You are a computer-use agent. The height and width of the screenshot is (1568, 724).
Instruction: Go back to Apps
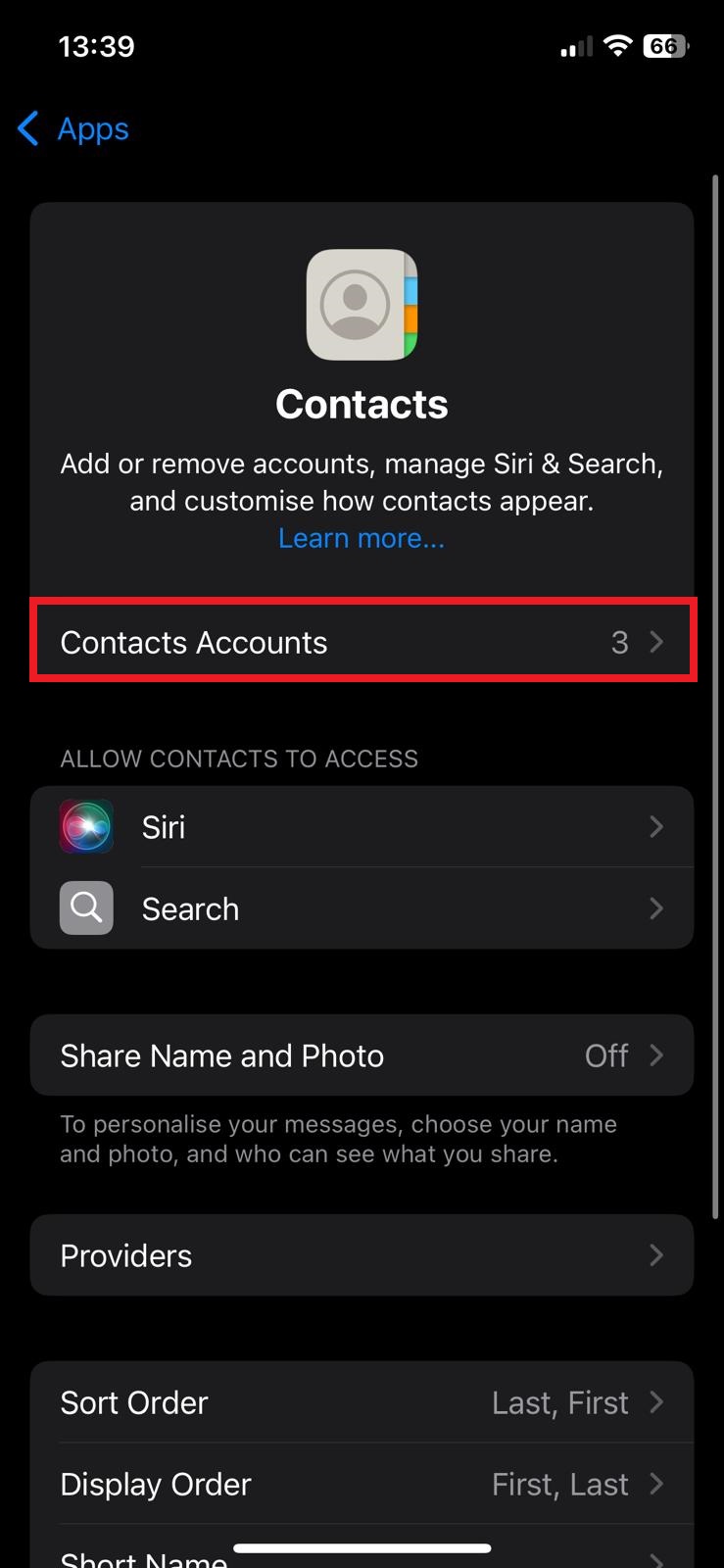coord(73,128)
